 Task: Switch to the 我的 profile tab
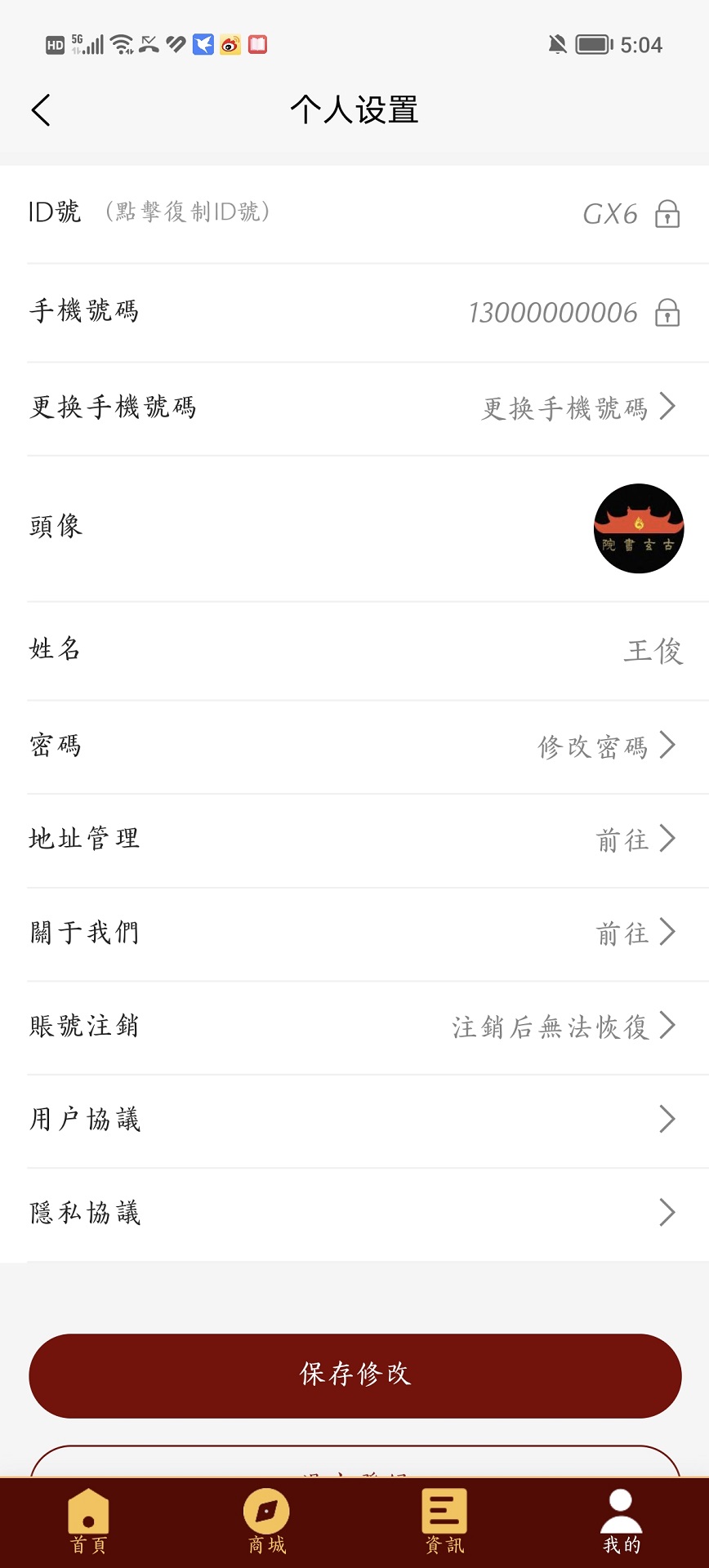click(x=622, y=1521)
